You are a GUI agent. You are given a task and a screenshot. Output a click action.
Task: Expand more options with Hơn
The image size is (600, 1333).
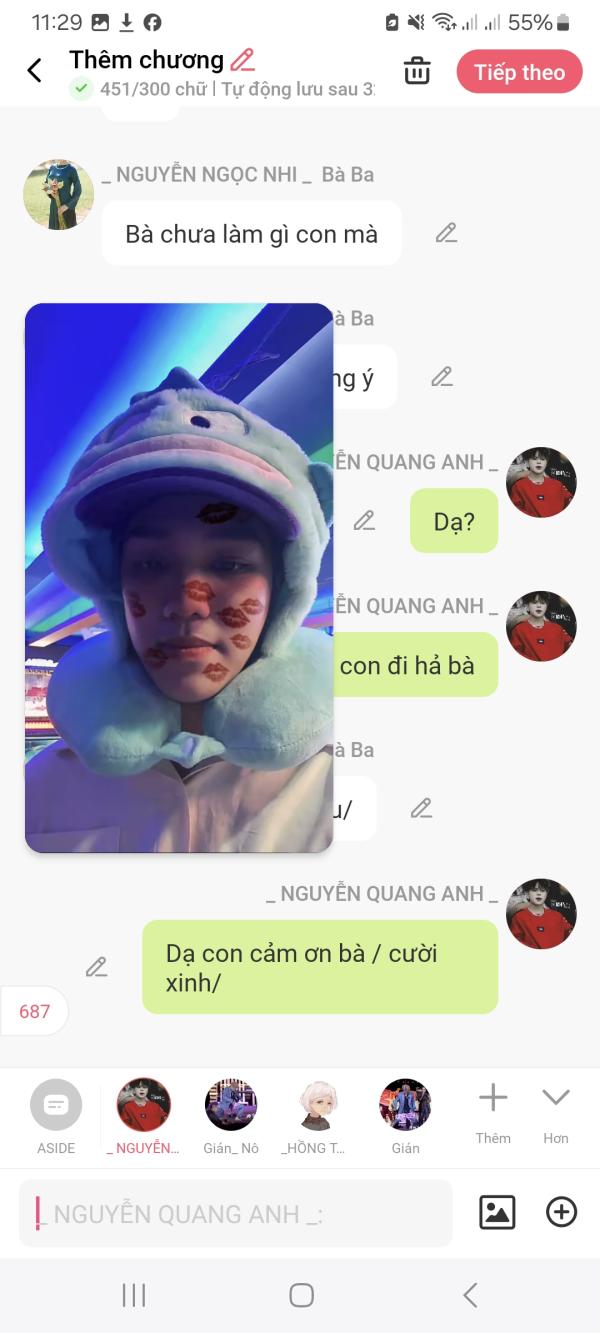tap(556, 1113)
